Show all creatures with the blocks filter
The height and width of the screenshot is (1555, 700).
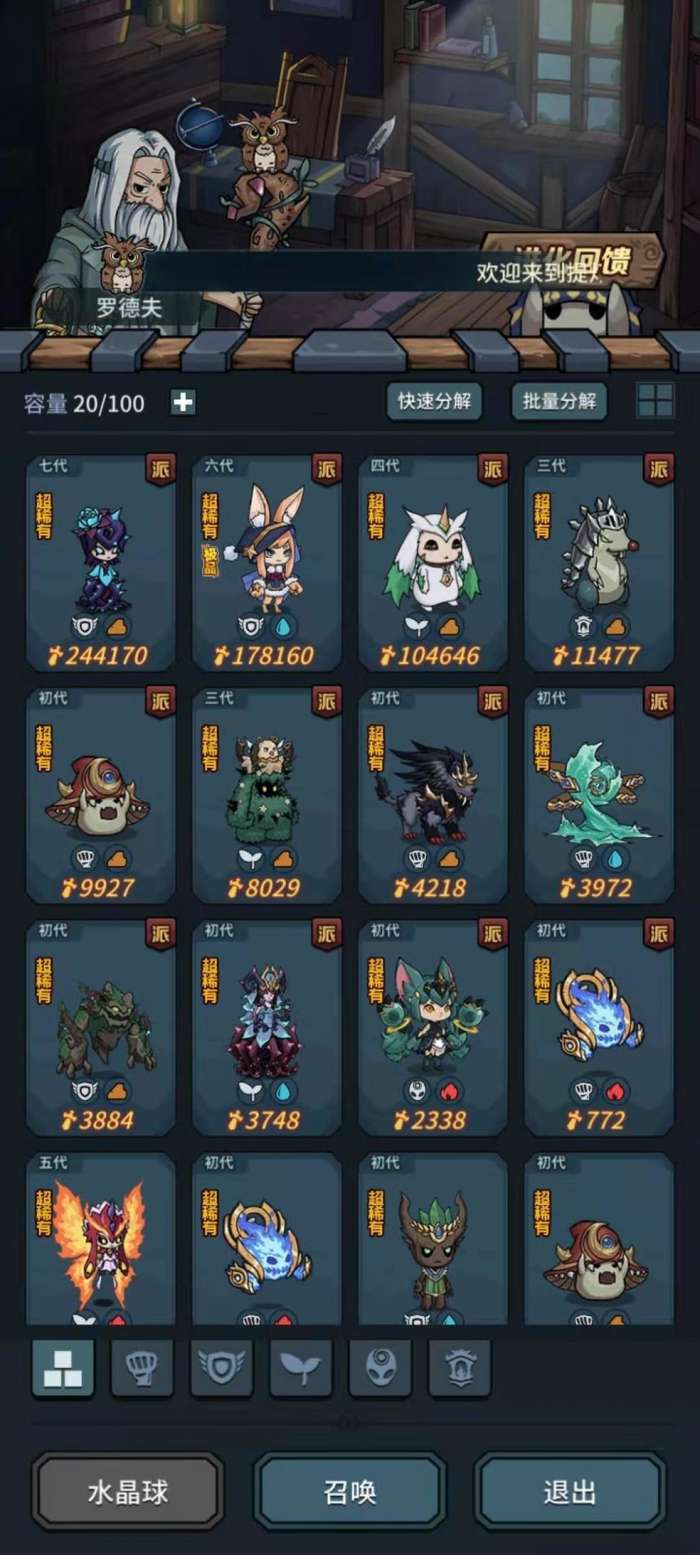point(63,1368)
